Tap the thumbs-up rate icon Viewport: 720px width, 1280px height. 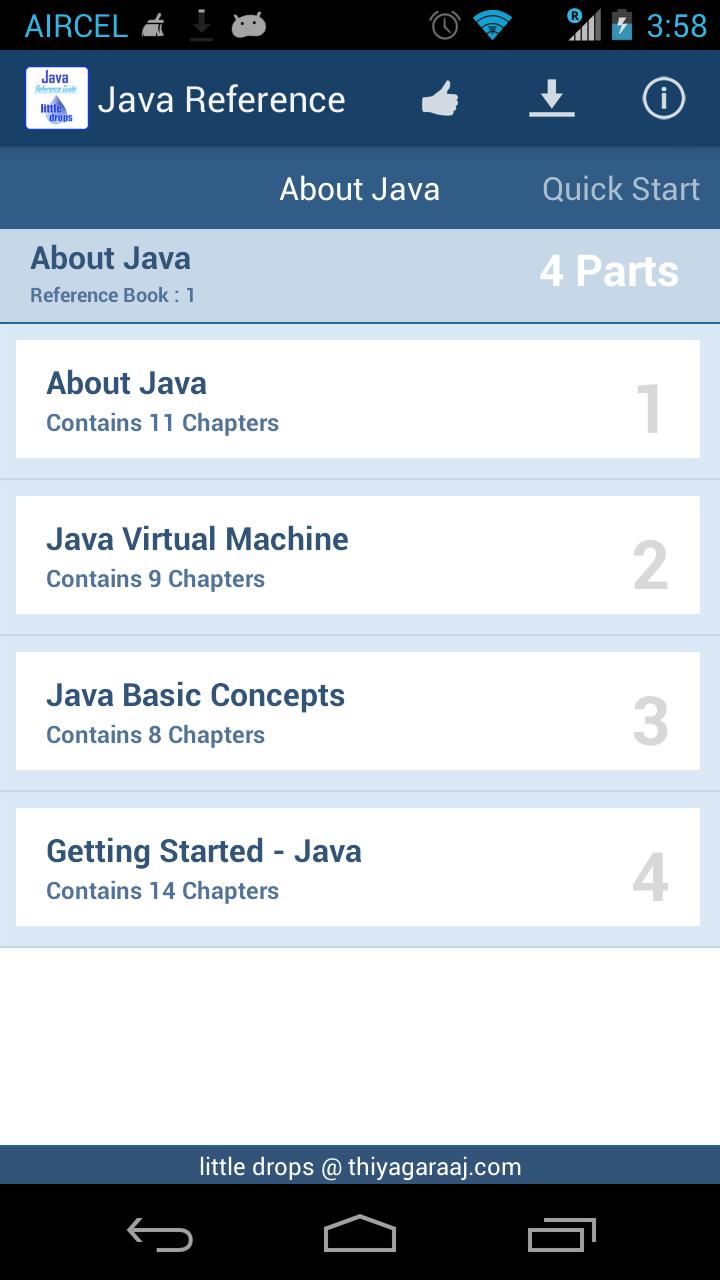click(x=439, y=97)
